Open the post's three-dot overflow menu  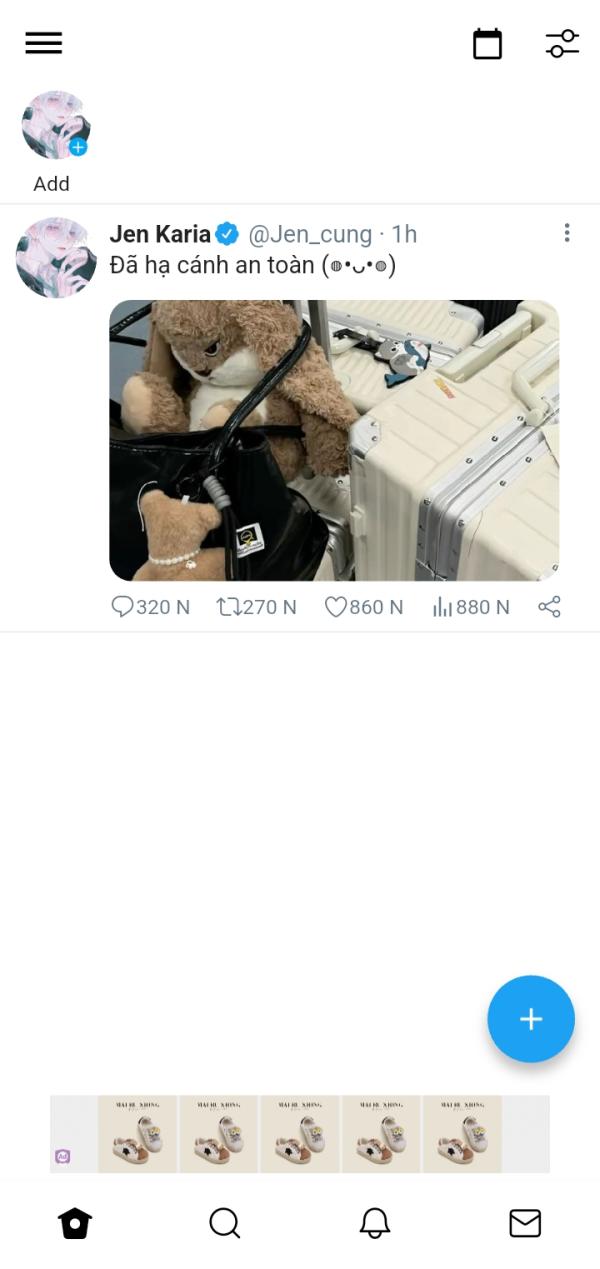pyautogui.click(x=567, y=233)
